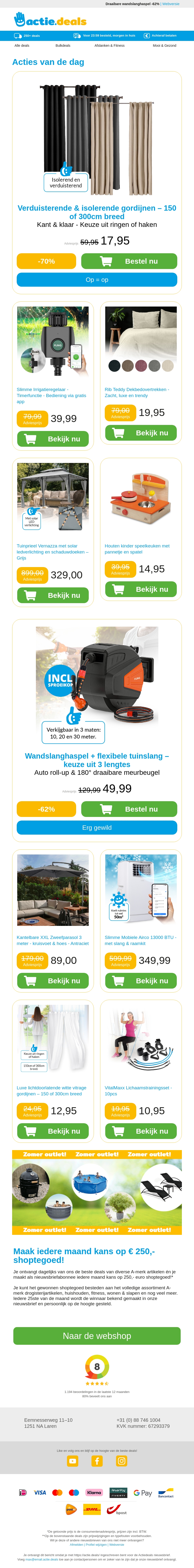The width and height of the screenshot is (194, 1568).
Task: Tap Bekijk nu for the houten kinder speelkeuken
Action: [140, 589]
